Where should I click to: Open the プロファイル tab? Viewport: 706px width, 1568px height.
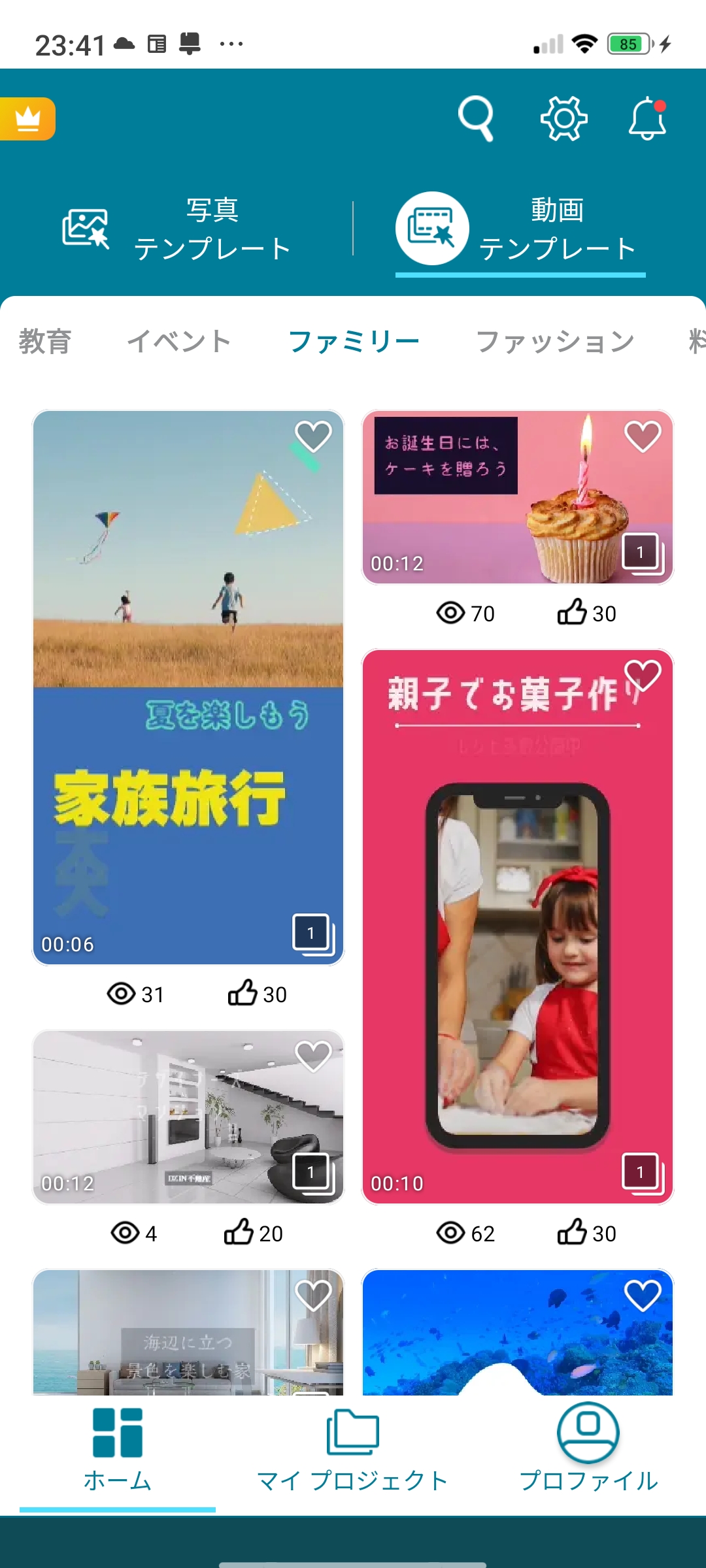[x=588, y=1447]
